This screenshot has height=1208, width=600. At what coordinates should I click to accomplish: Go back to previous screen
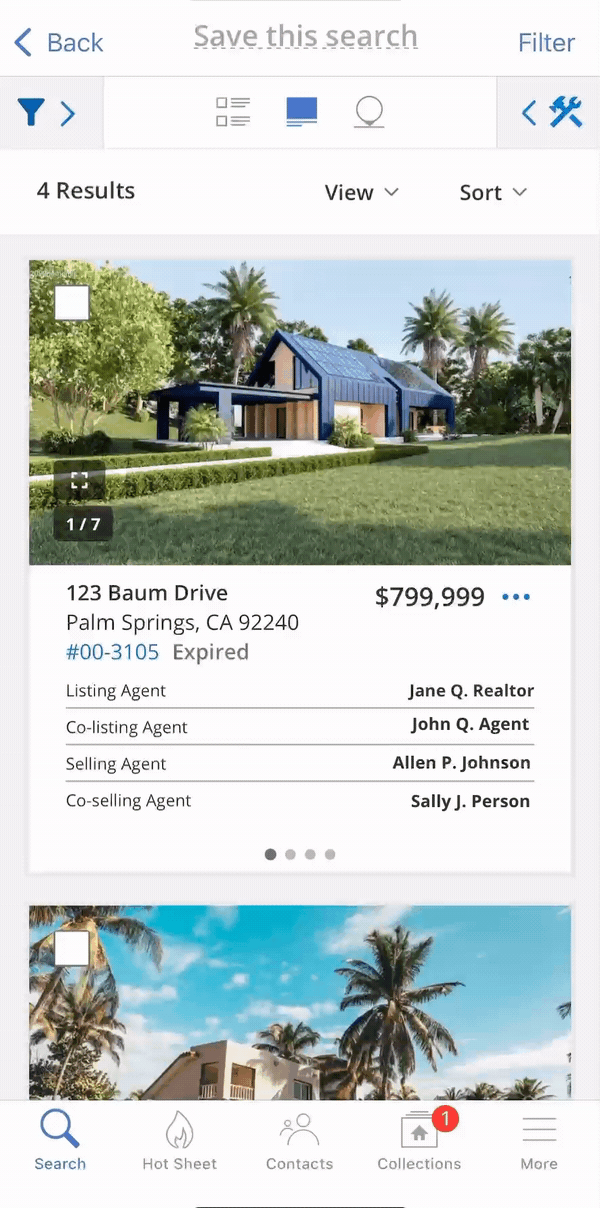(59, 42)
